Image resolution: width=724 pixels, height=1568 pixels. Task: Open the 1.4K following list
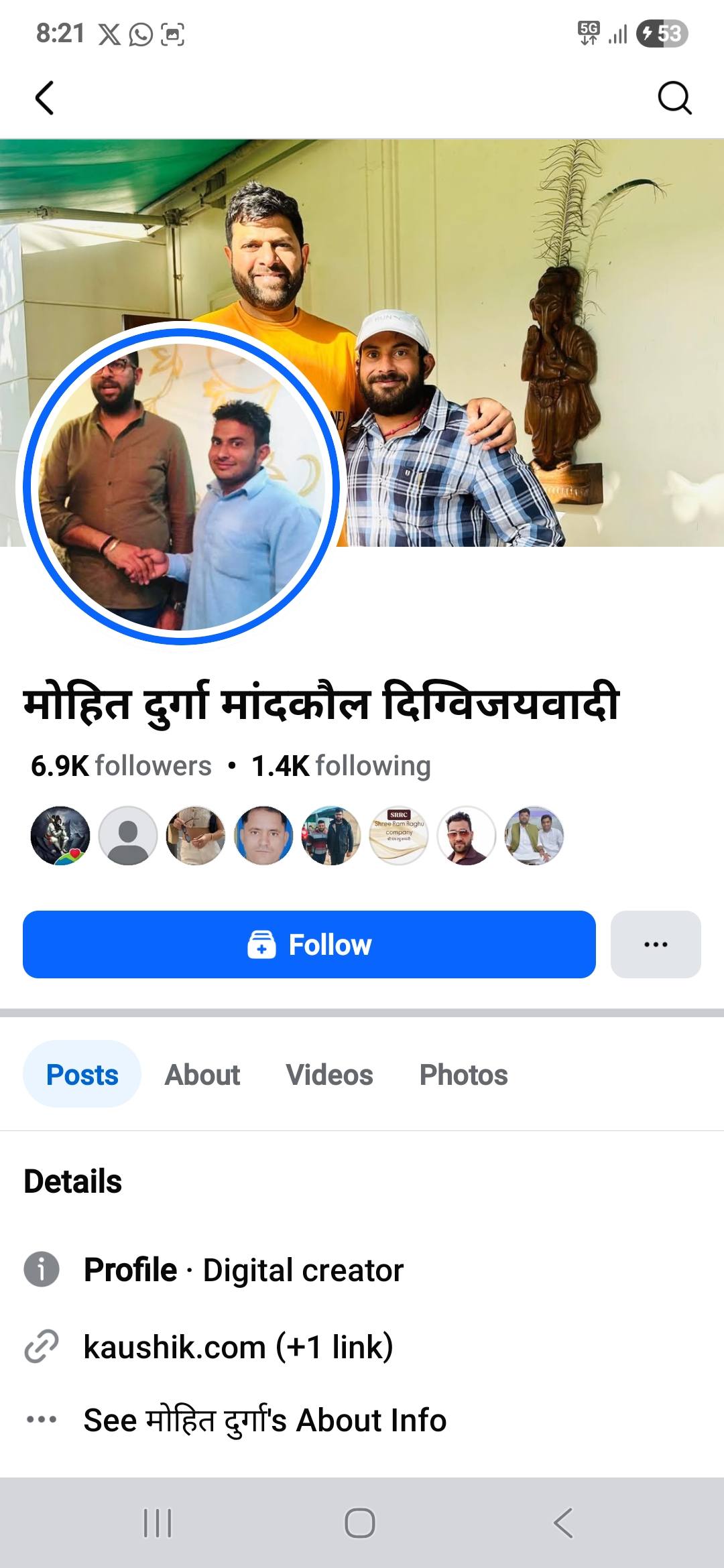point(341,766)
